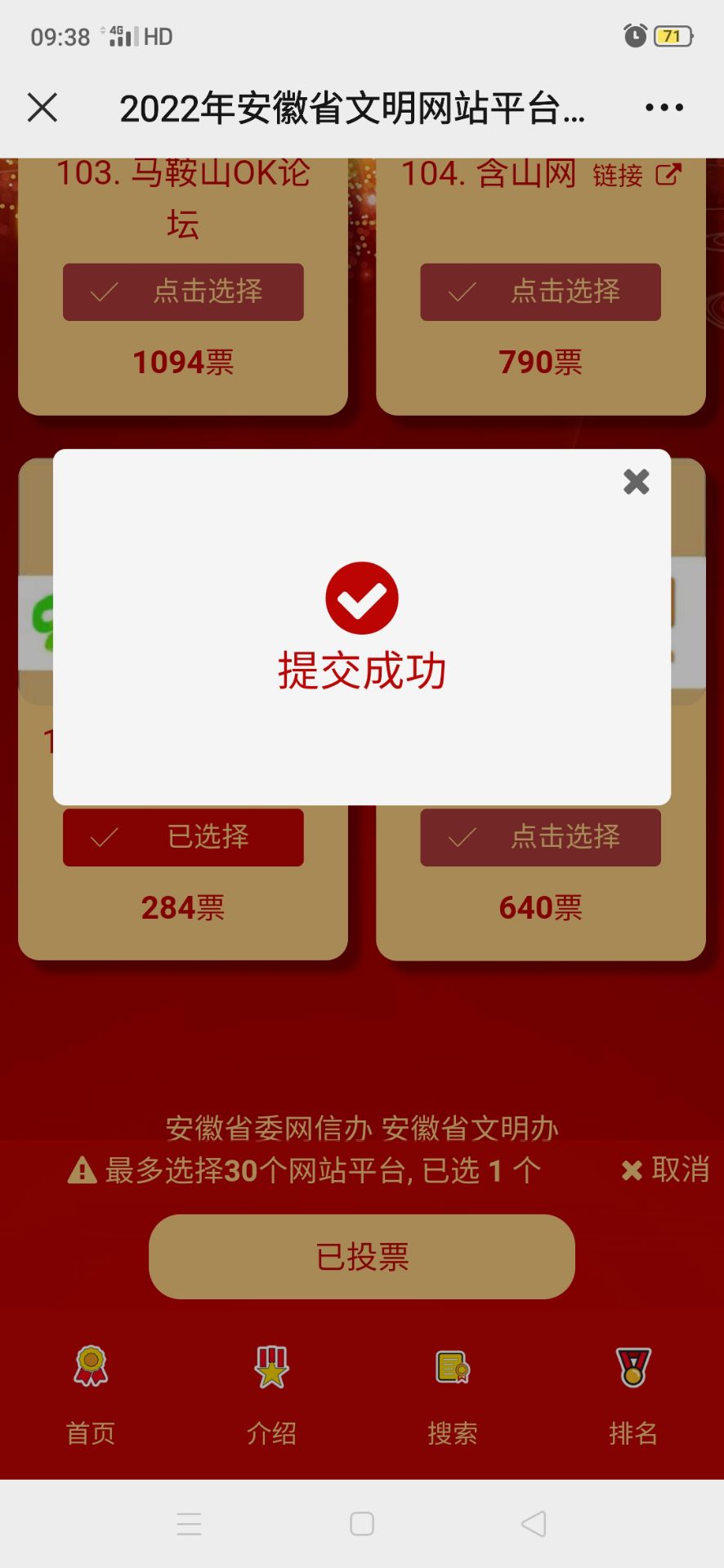This screenshot has width=724, height=1568.
Task: Switch to the 介绍 tab
Action: click(271, 1395)
